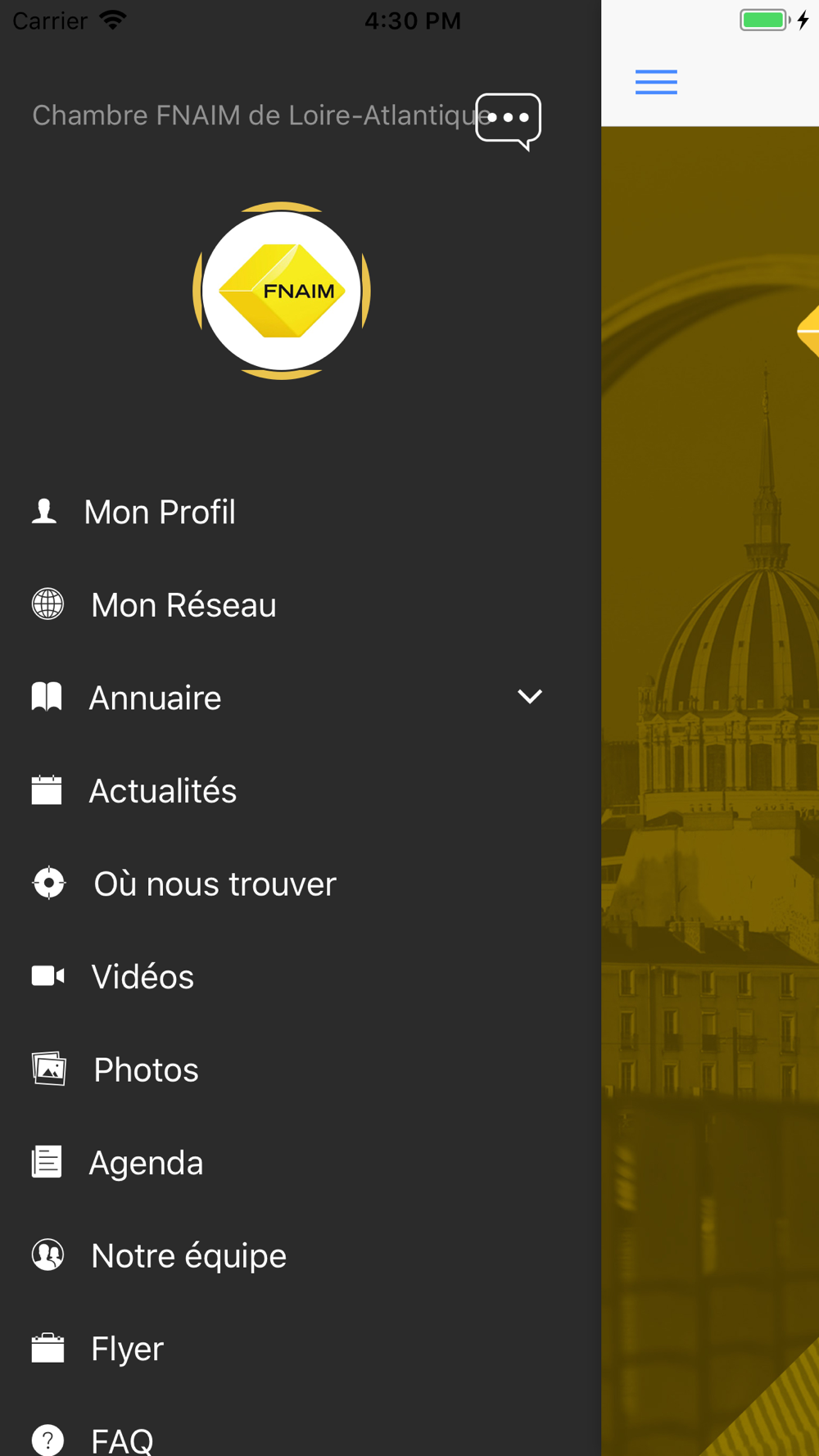Image resolution: width=819 pixels, height=1456 pixels.
Task: Close the drawer with the hamburger button
Action: coord(656,82)
